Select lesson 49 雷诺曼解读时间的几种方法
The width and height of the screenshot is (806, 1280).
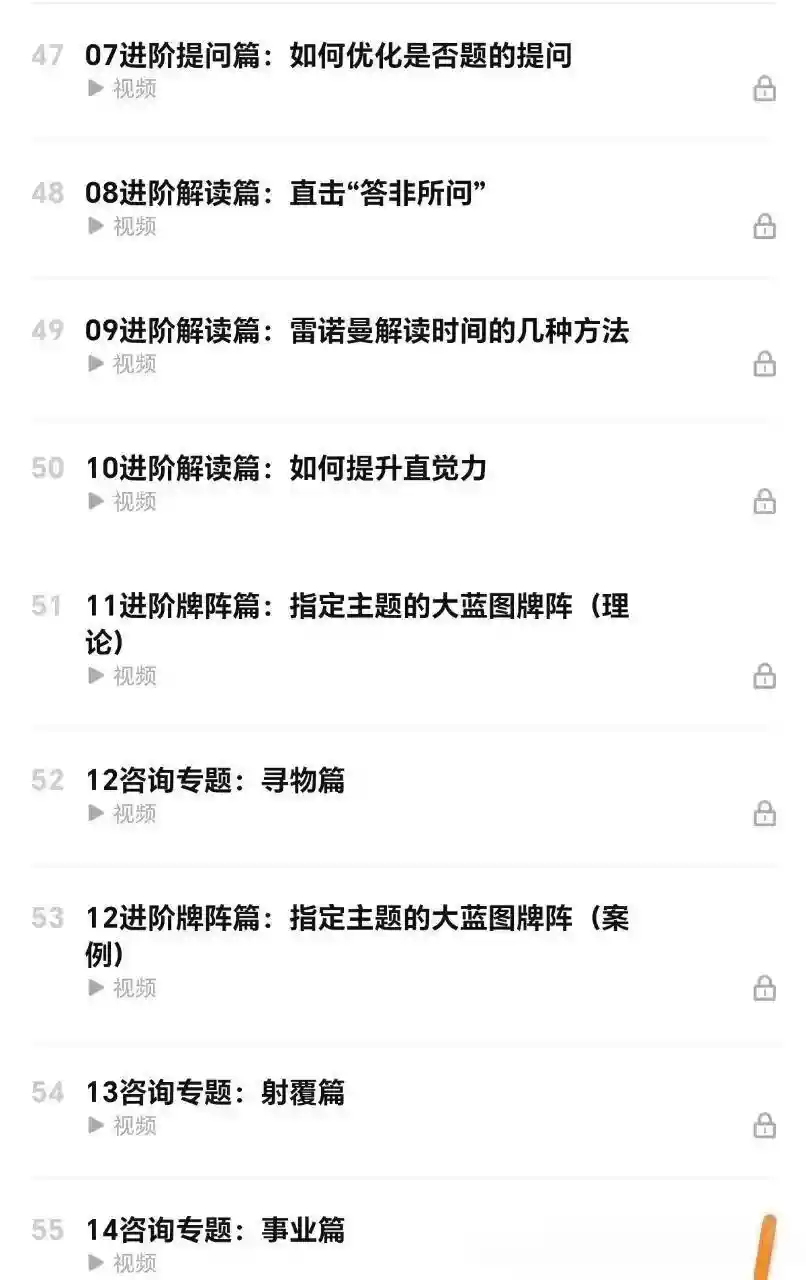tap(403, 346)
